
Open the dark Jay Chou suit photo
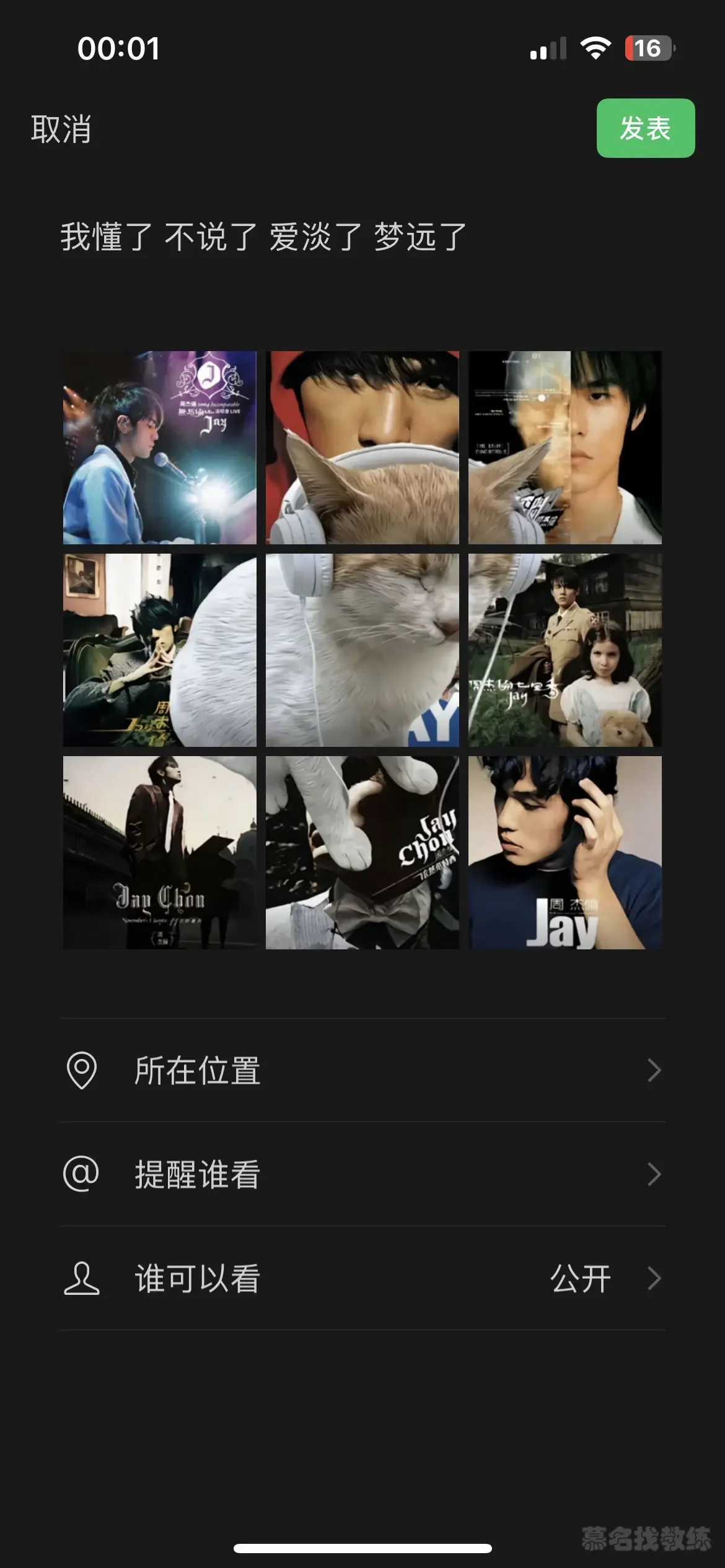point(160,853)
